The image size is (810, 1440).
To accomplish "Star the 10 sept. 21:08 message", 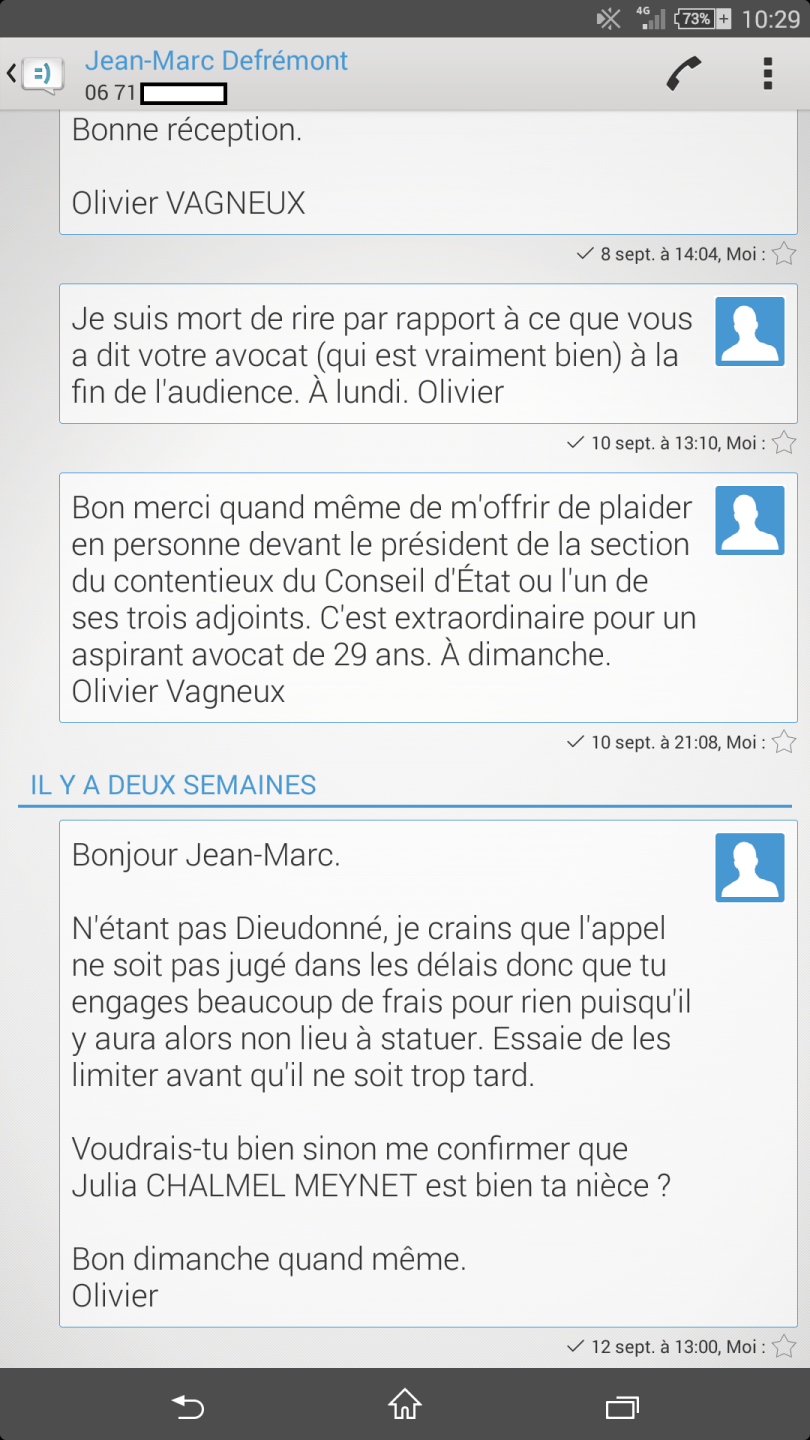I will (785, 742).
